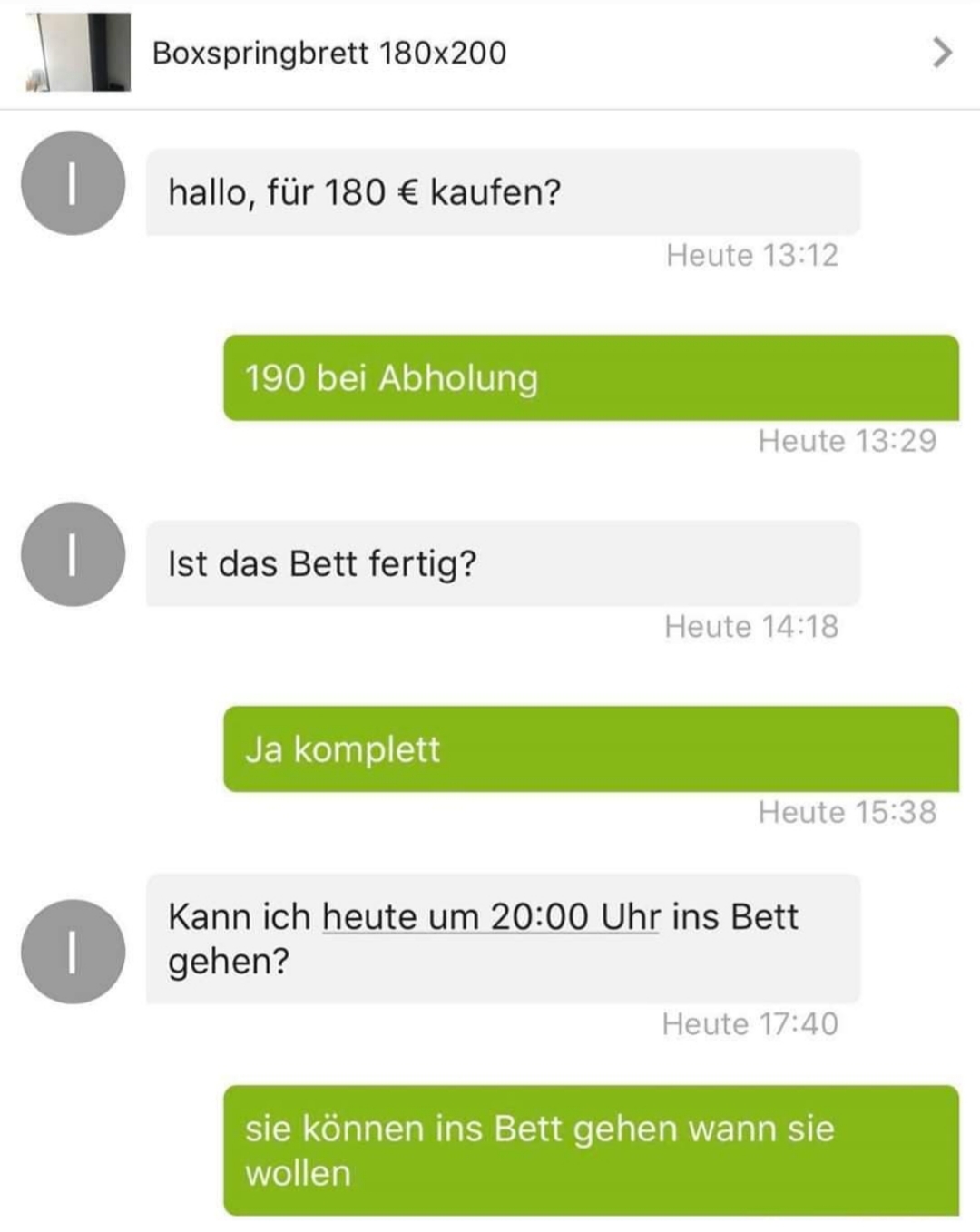Open the Boxspringbrett 180x200 listing

[x=490, y=53]
